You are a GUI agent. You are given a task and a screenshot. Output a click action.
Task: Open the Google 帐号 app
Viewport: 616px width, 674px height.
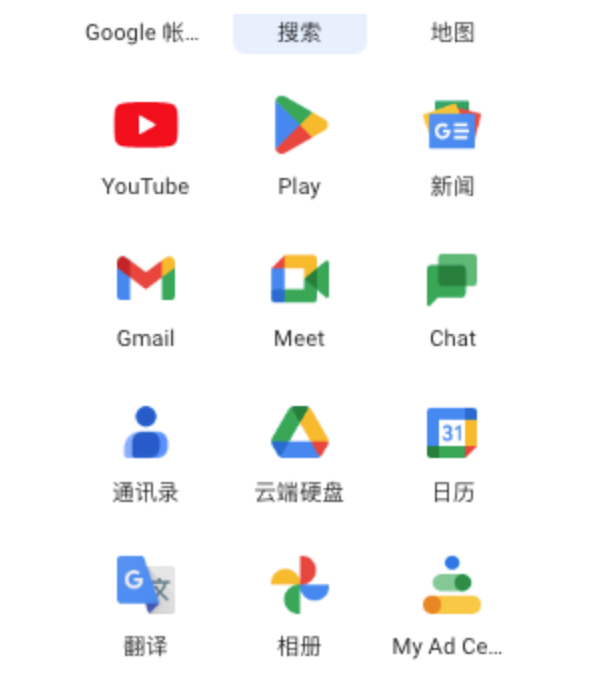click(x=143, y=32)
